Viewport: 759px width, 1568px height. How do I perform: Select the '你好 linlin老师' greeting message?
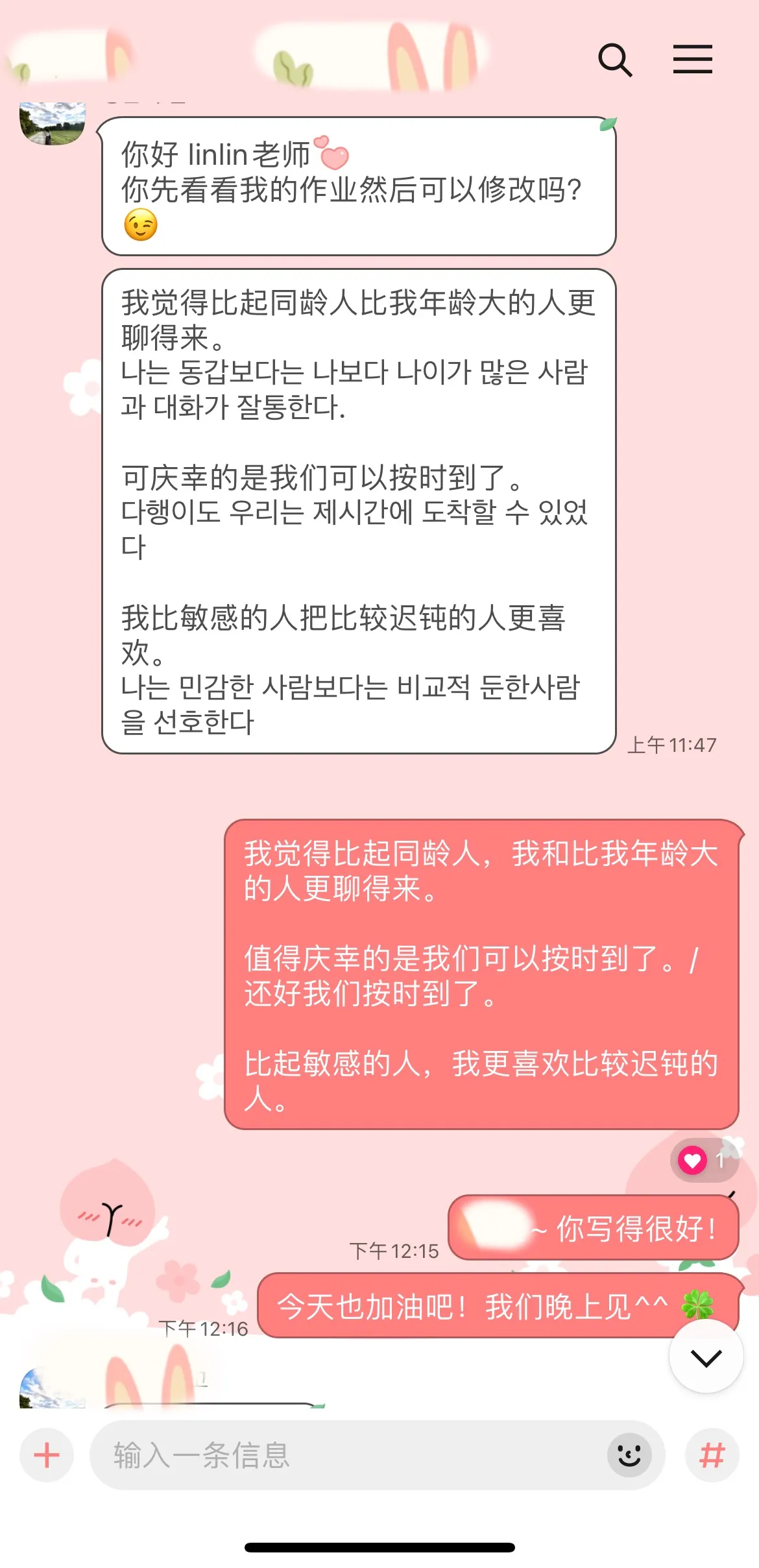pos(357,185)
